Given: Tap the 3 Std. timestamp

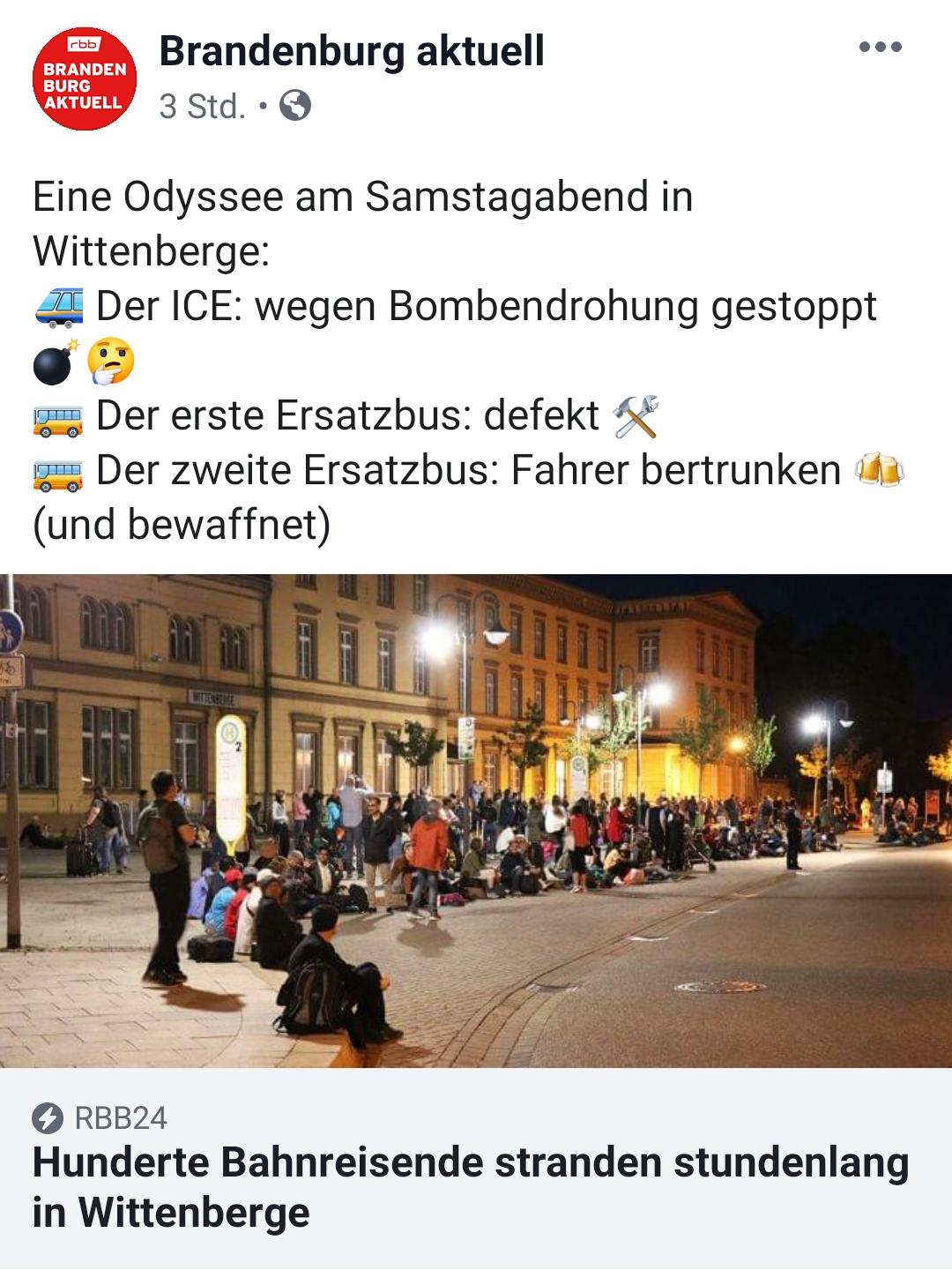Looking at the screenshot, I should (x=202, y=107).
